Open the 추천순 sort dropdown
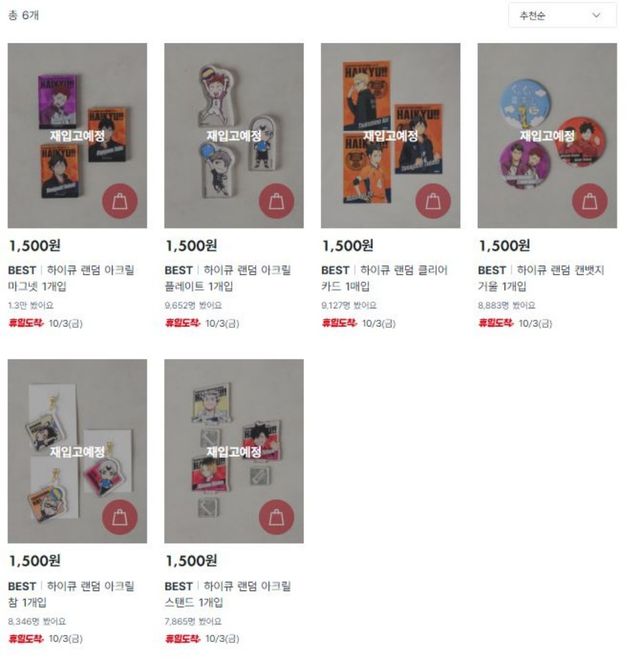Image resolution: width=640 pixels, height=661 pixels. tap(562, 15)
